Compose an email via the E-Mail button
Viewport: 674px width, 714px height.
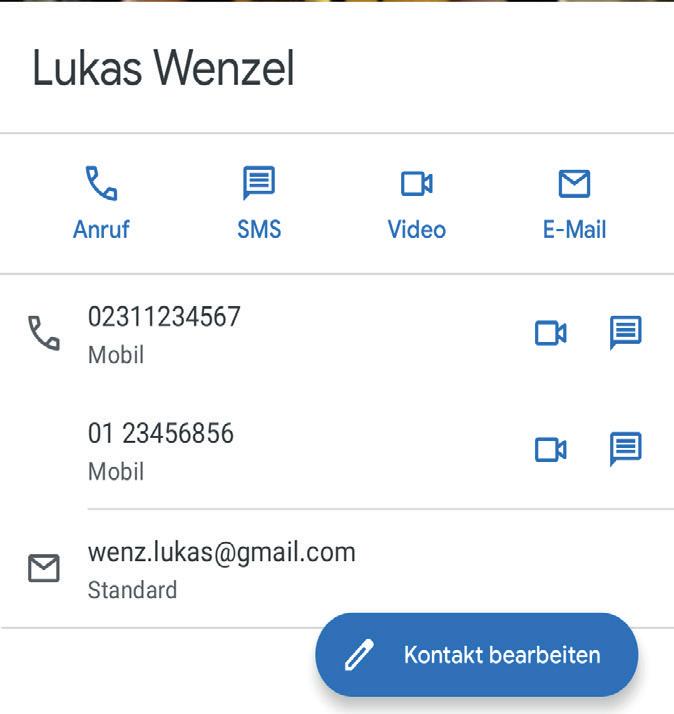574,203
